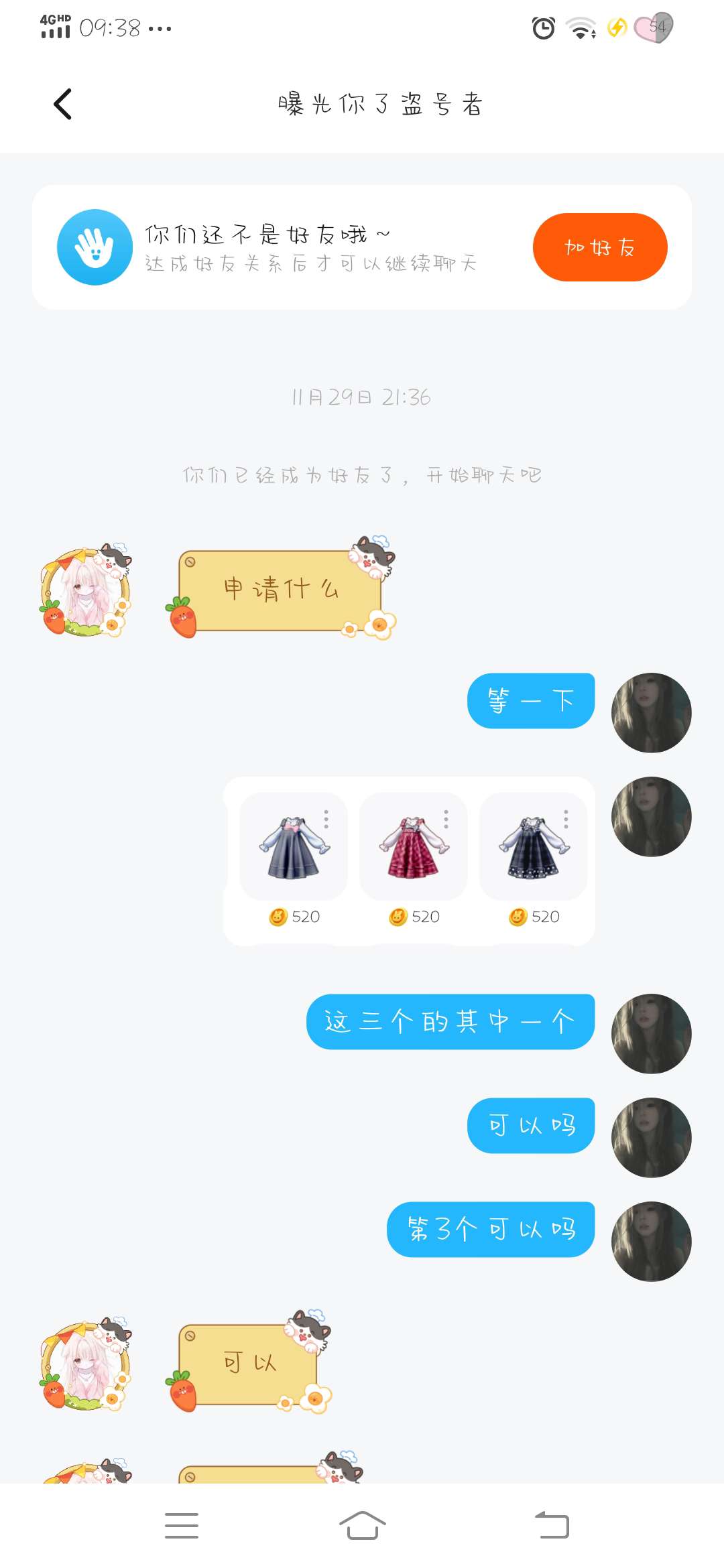
Task: Open the gray-blue dress item card
Action: point(294,848)
